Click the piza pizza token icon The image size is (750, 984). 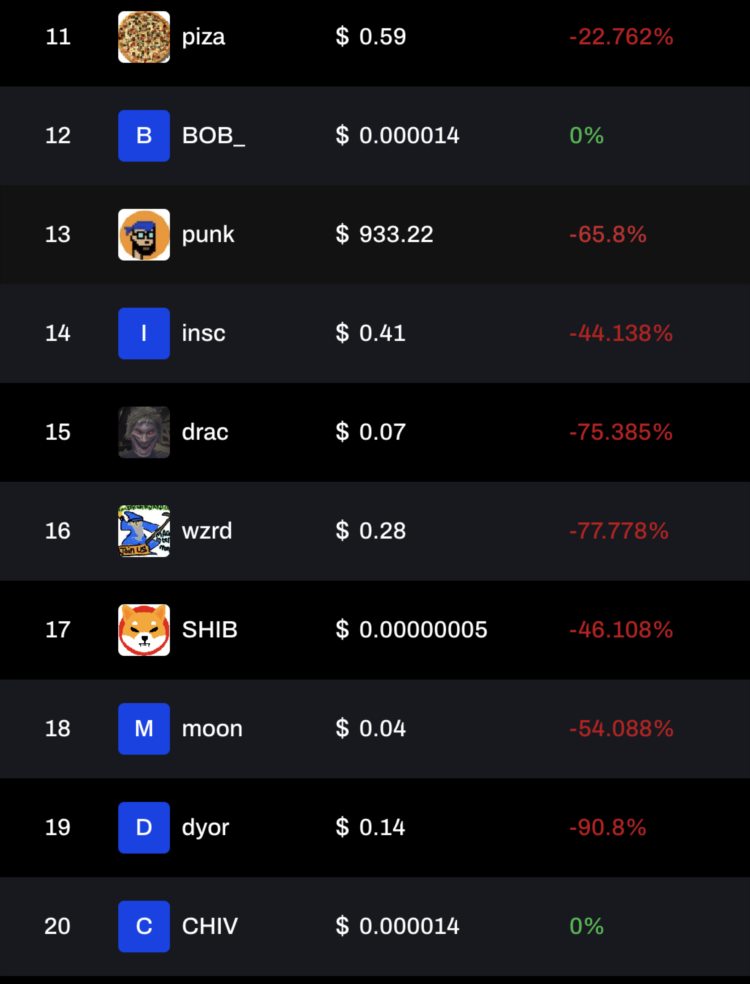coord(143,37)
